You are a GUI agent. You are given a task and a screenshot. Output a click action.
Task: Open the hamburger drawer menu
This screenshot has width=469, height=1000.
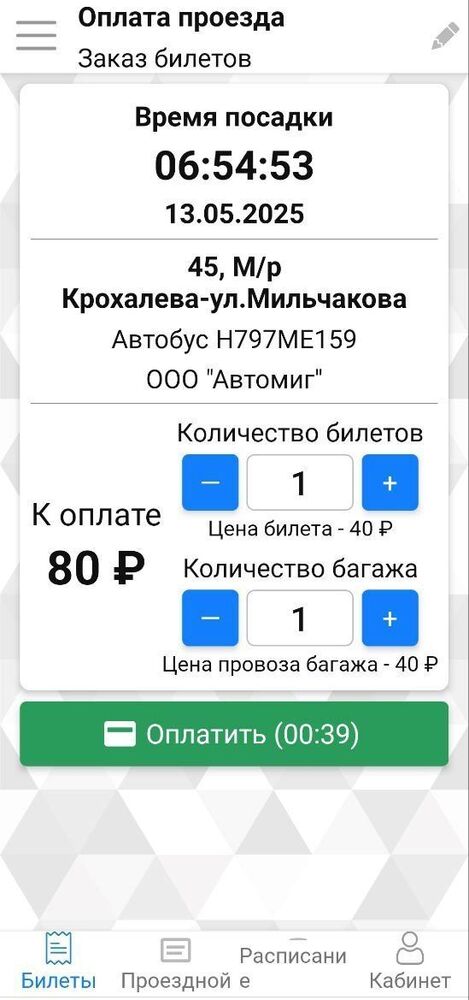pyautogui.click(x=36, y=37)
